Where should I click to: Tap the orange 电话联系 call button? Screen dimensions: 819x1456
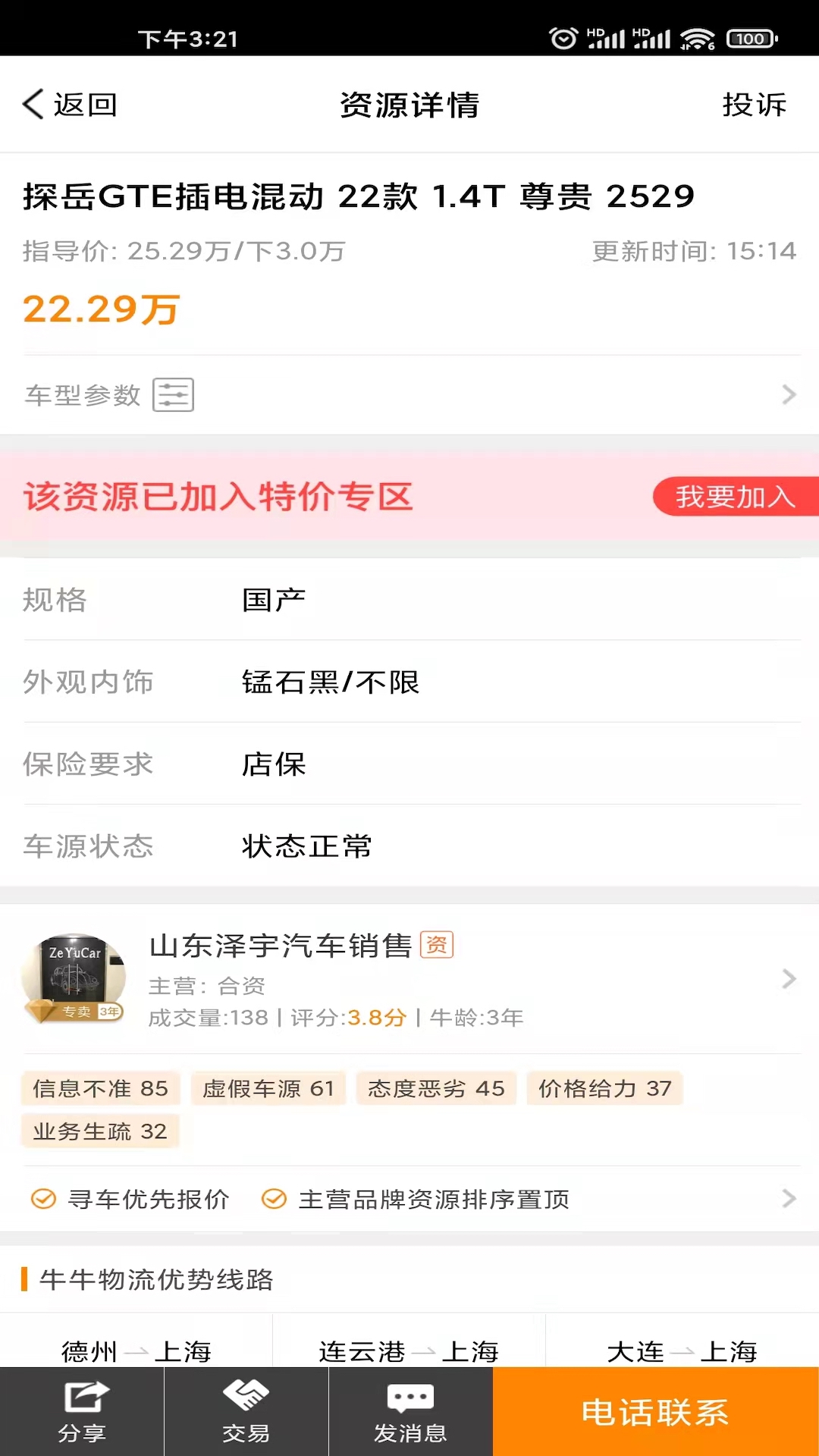click(655, 1410)
